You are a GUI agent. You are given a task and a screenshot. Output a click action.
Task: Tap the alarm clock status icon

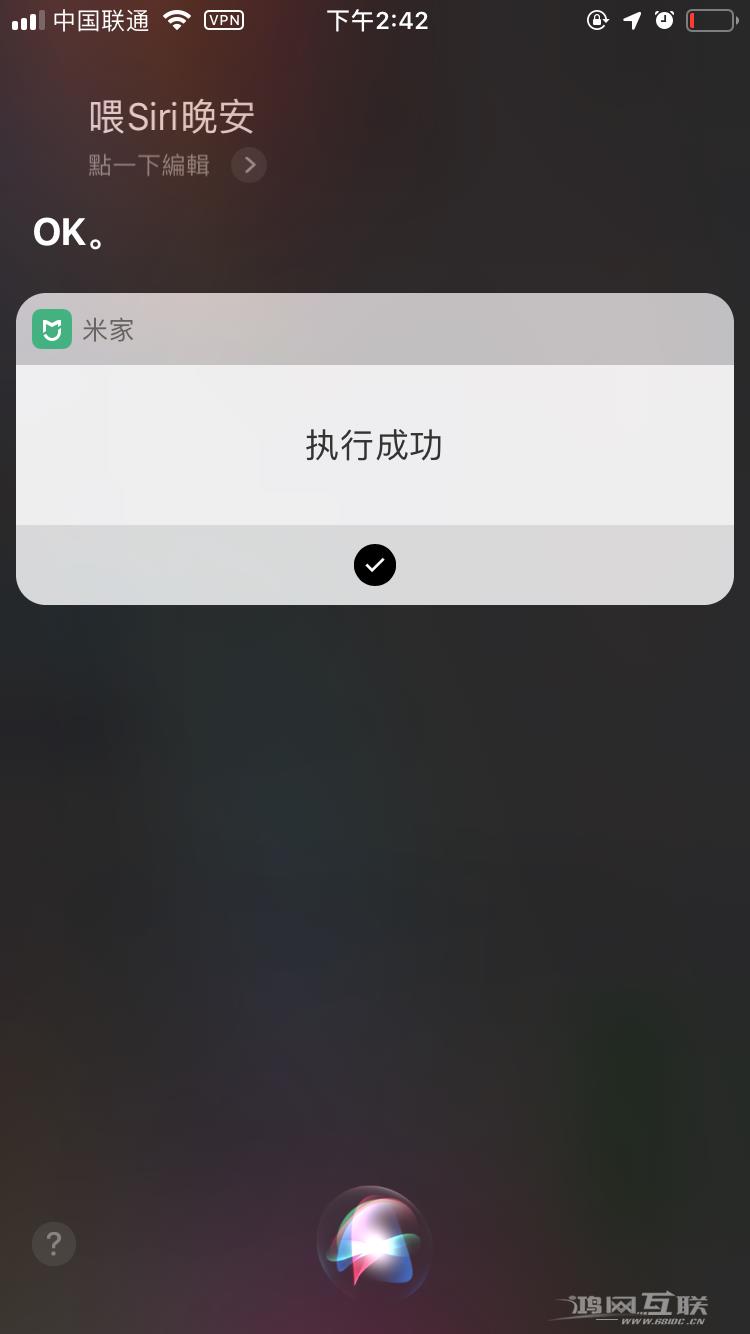point(664,19)
